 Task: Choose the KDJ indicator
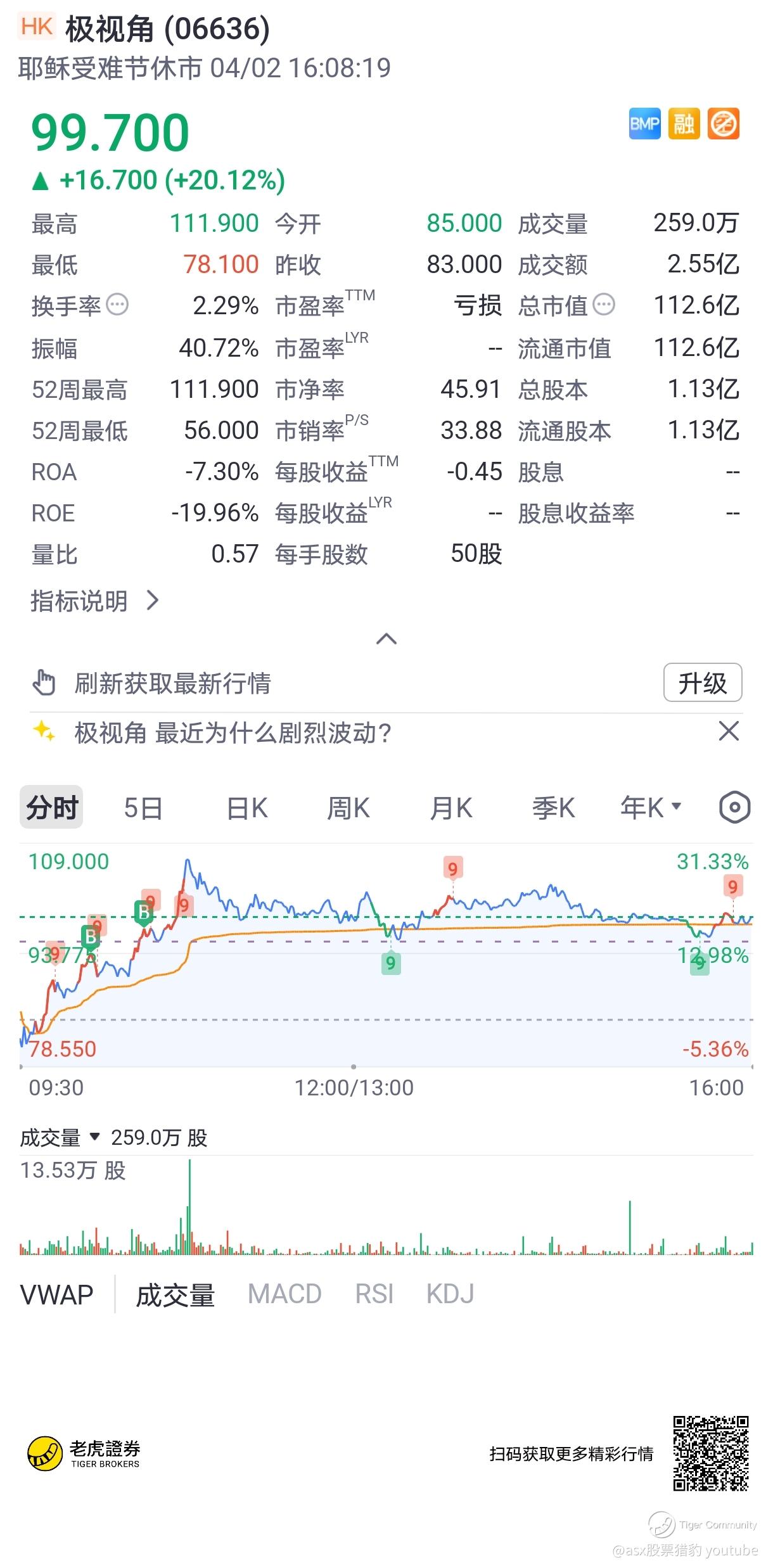pos(450,1295)
